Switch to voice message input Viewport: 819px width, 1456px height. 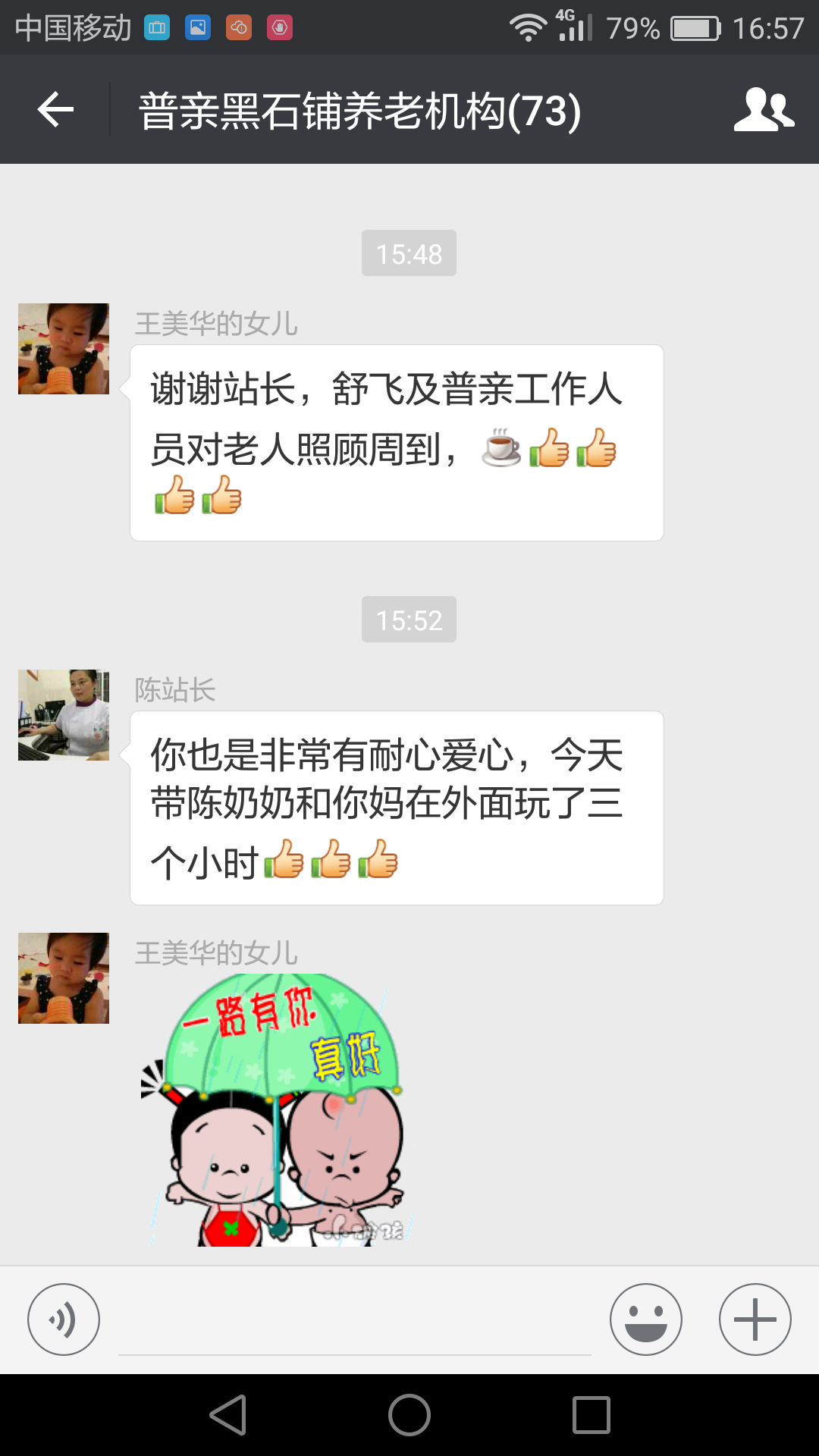click(64, 1319)
